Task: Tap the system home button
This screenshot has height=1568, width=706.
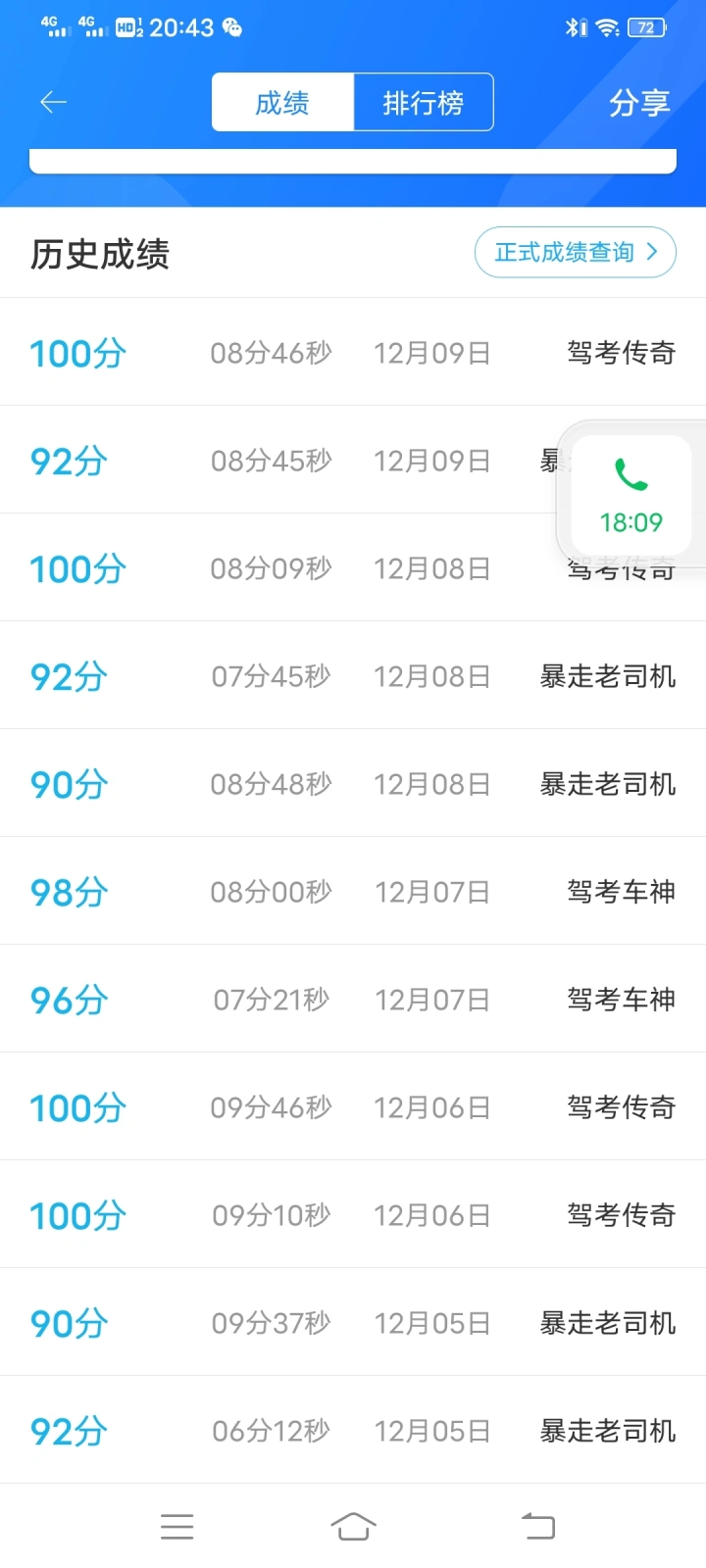Action: 353,1526
